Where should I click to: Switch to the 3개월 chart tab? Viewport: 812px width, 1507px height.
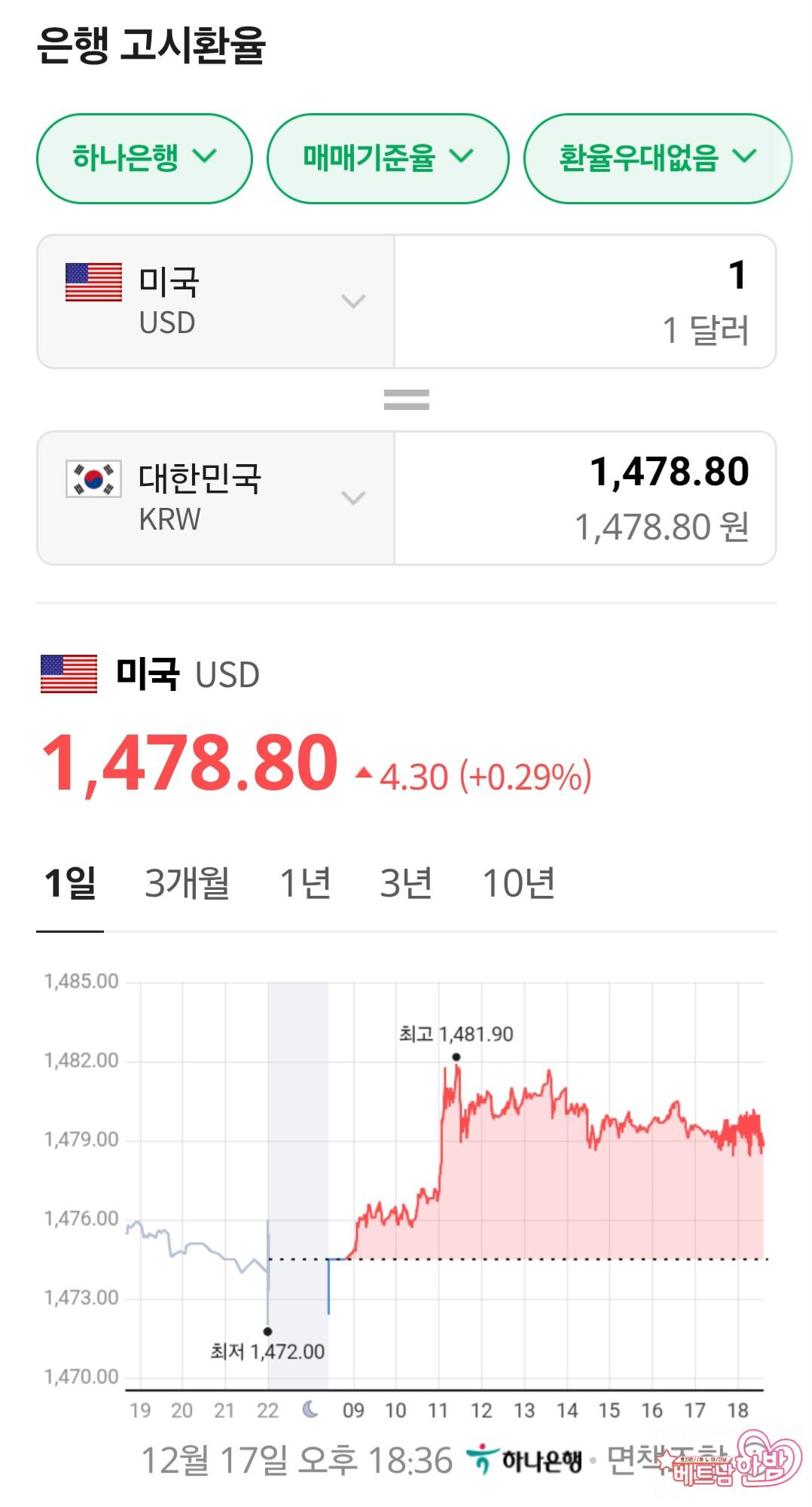(187, 883)
